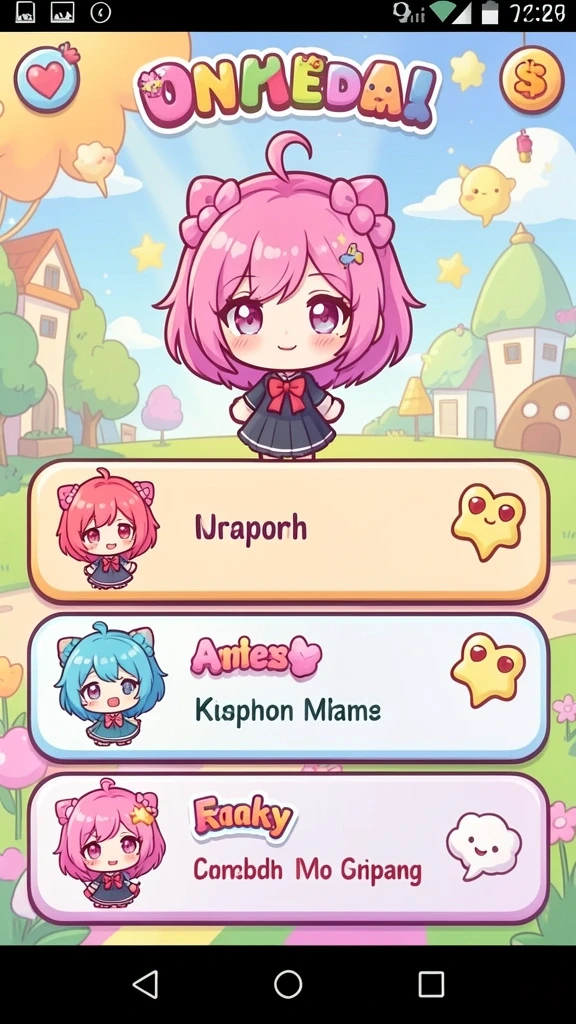Open the Kisphon Mlame character card

tap(289, 687)
